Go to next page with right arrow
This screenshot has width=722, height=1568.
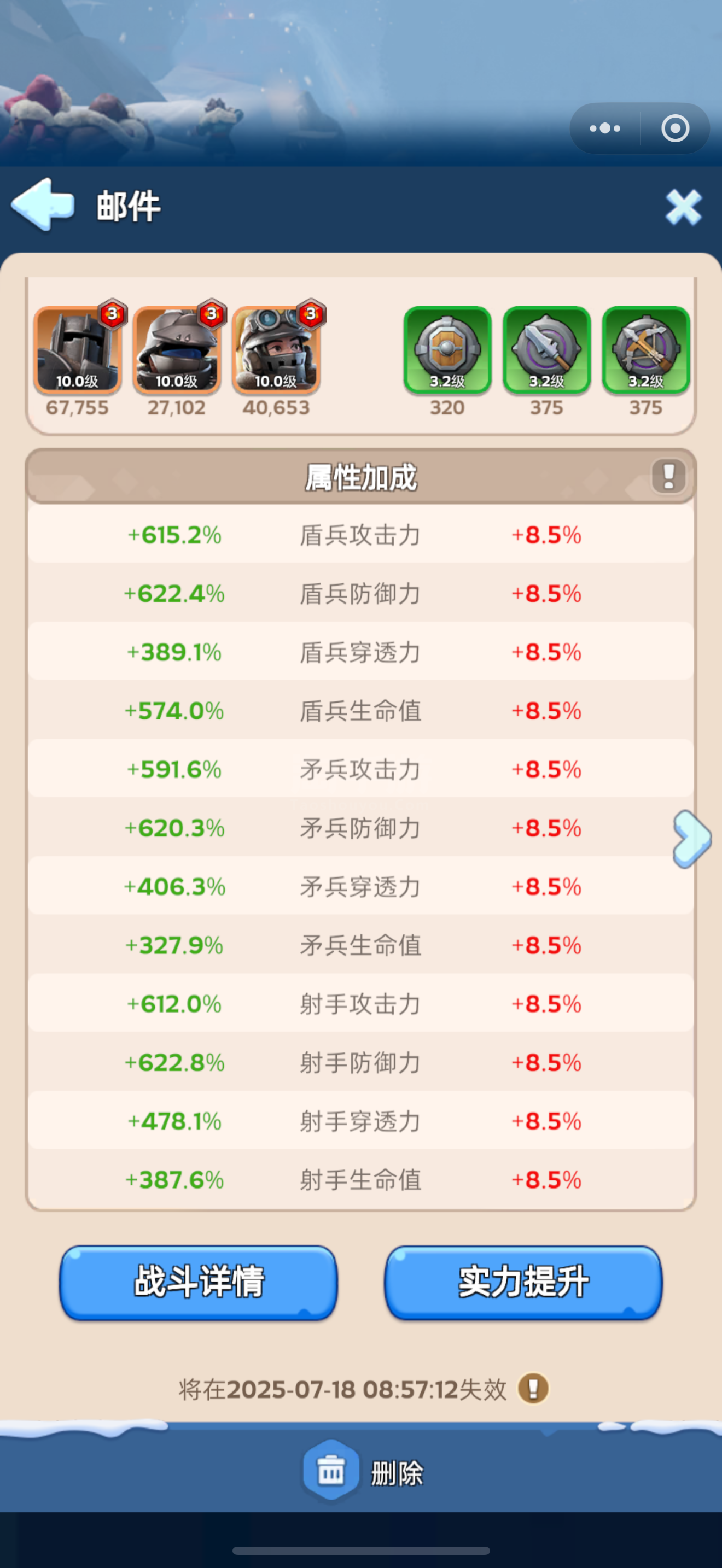tap(691, 839)
